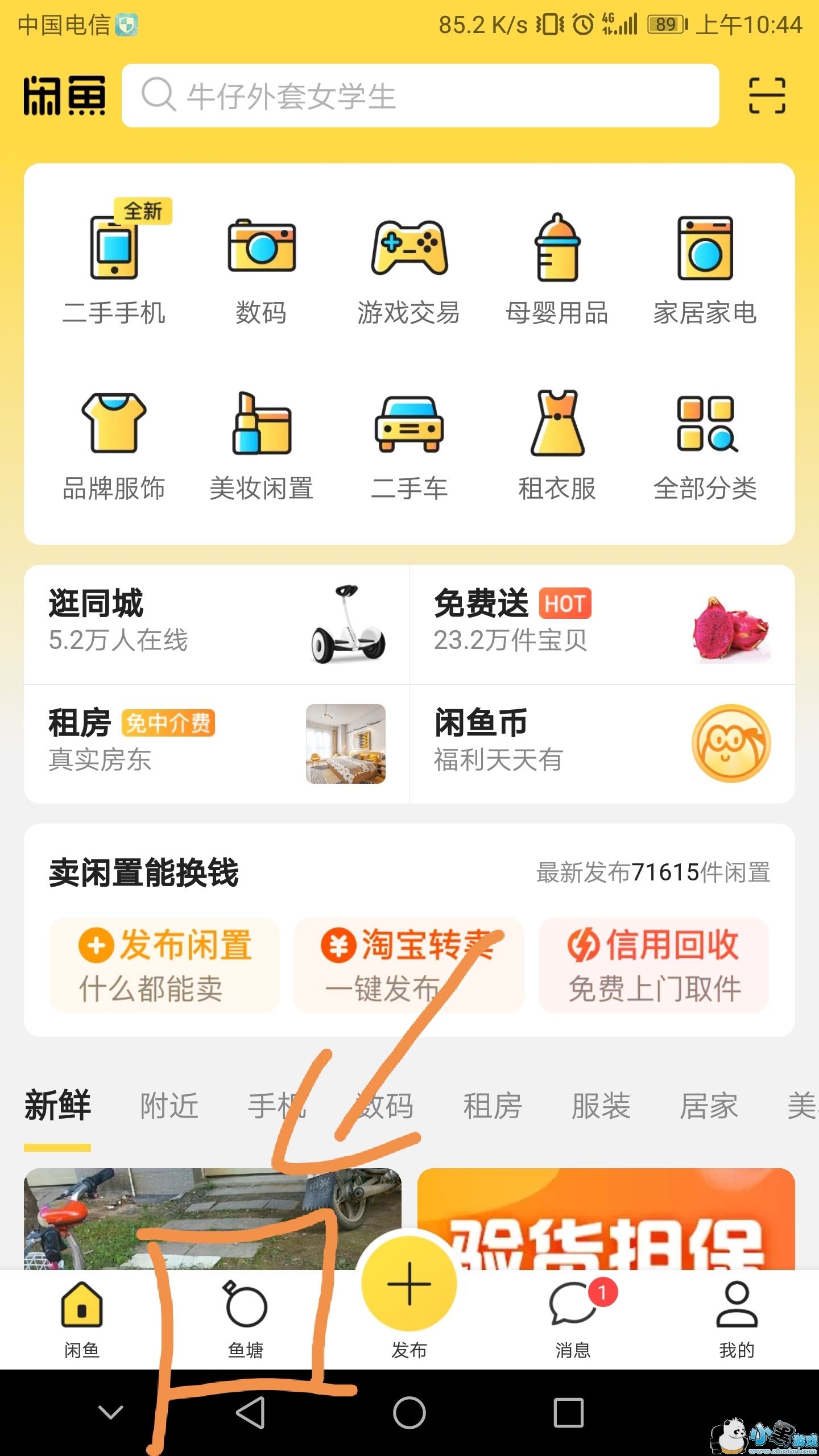This screenshot has width=819, height=1456.
Task: Switch to the 服装 tab
Action: [x=601, y=1106]
